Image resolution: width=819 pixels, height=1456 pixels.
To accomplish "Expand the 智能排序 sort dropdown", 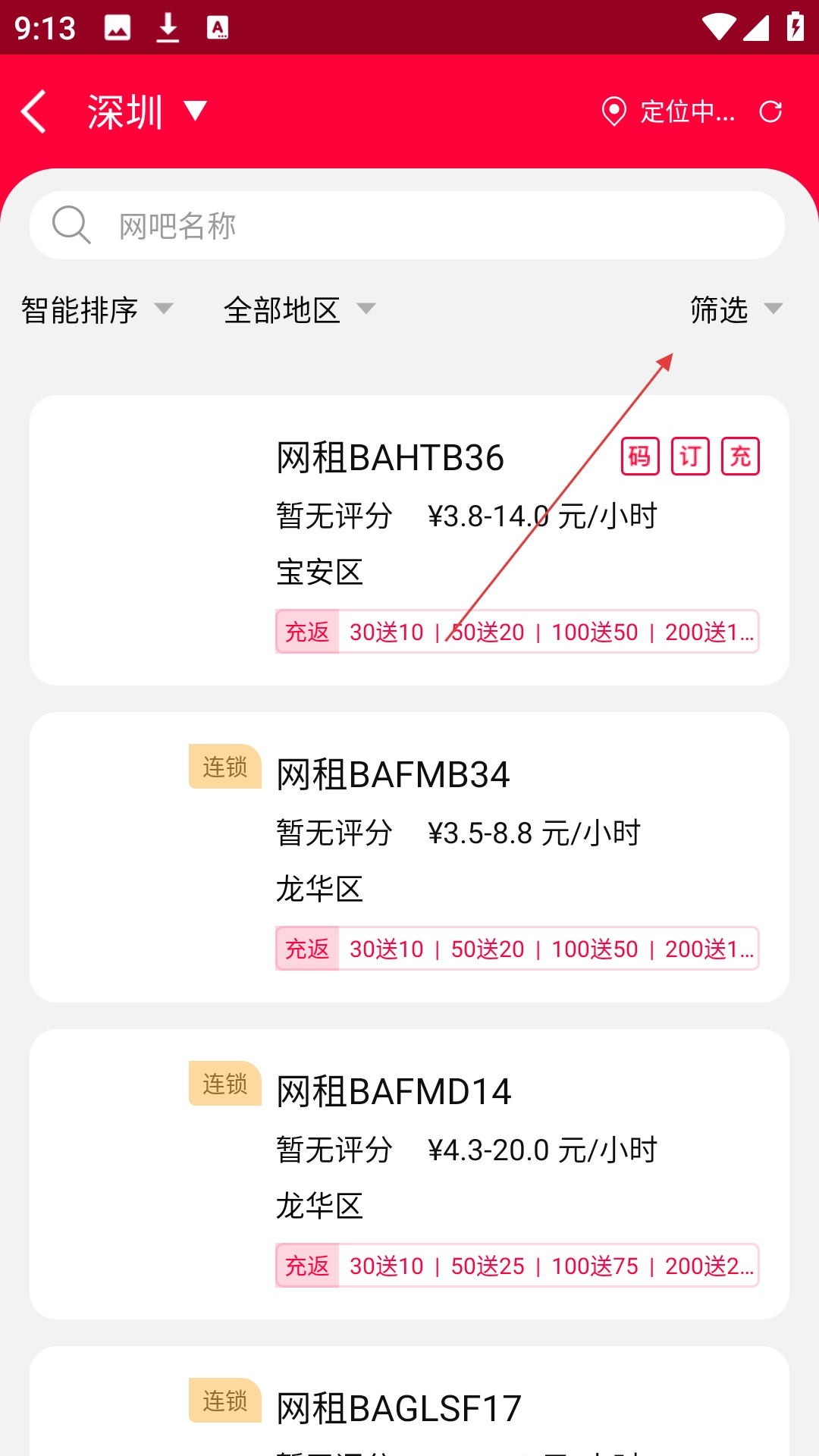I will pos(97,309).
